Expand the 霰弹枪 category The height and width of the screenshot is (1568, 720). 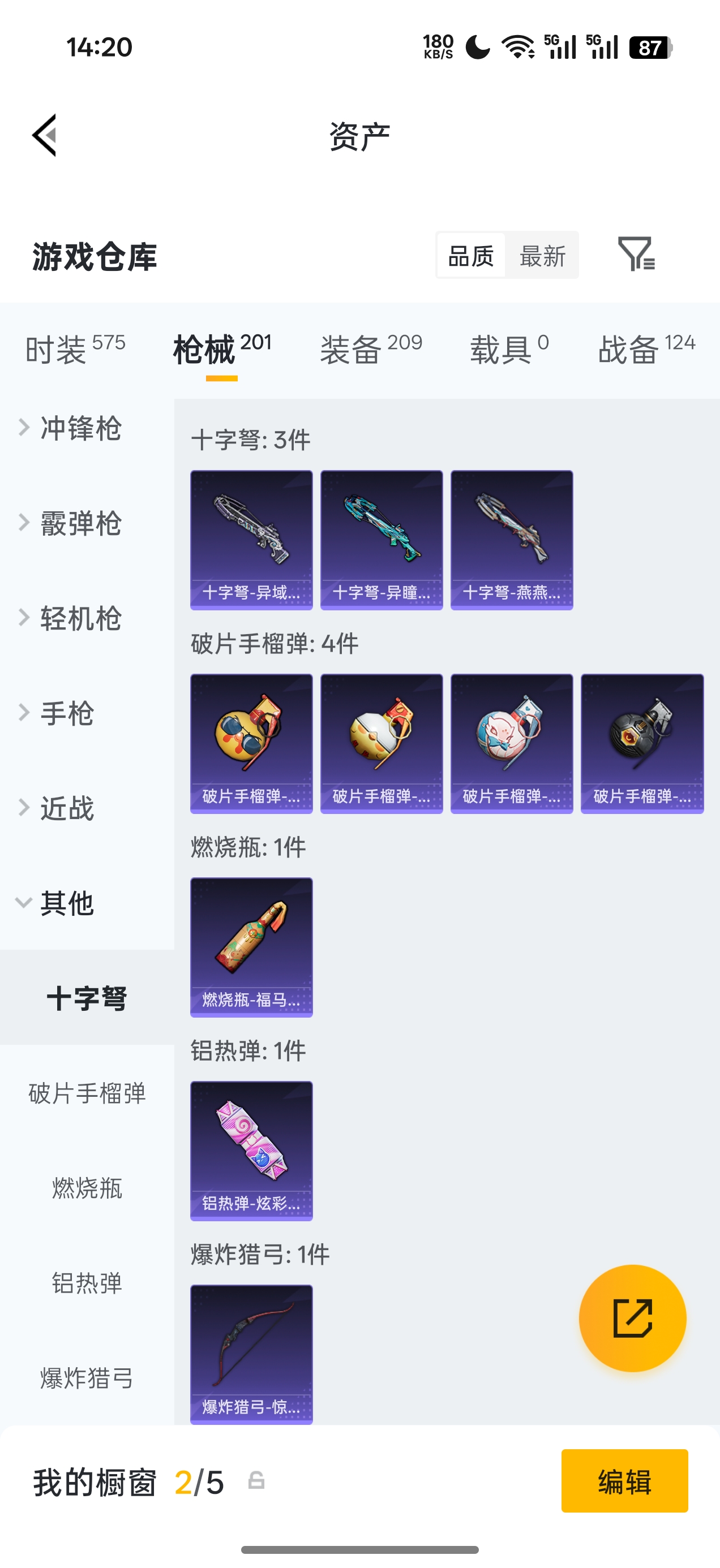tap(79, 523)
